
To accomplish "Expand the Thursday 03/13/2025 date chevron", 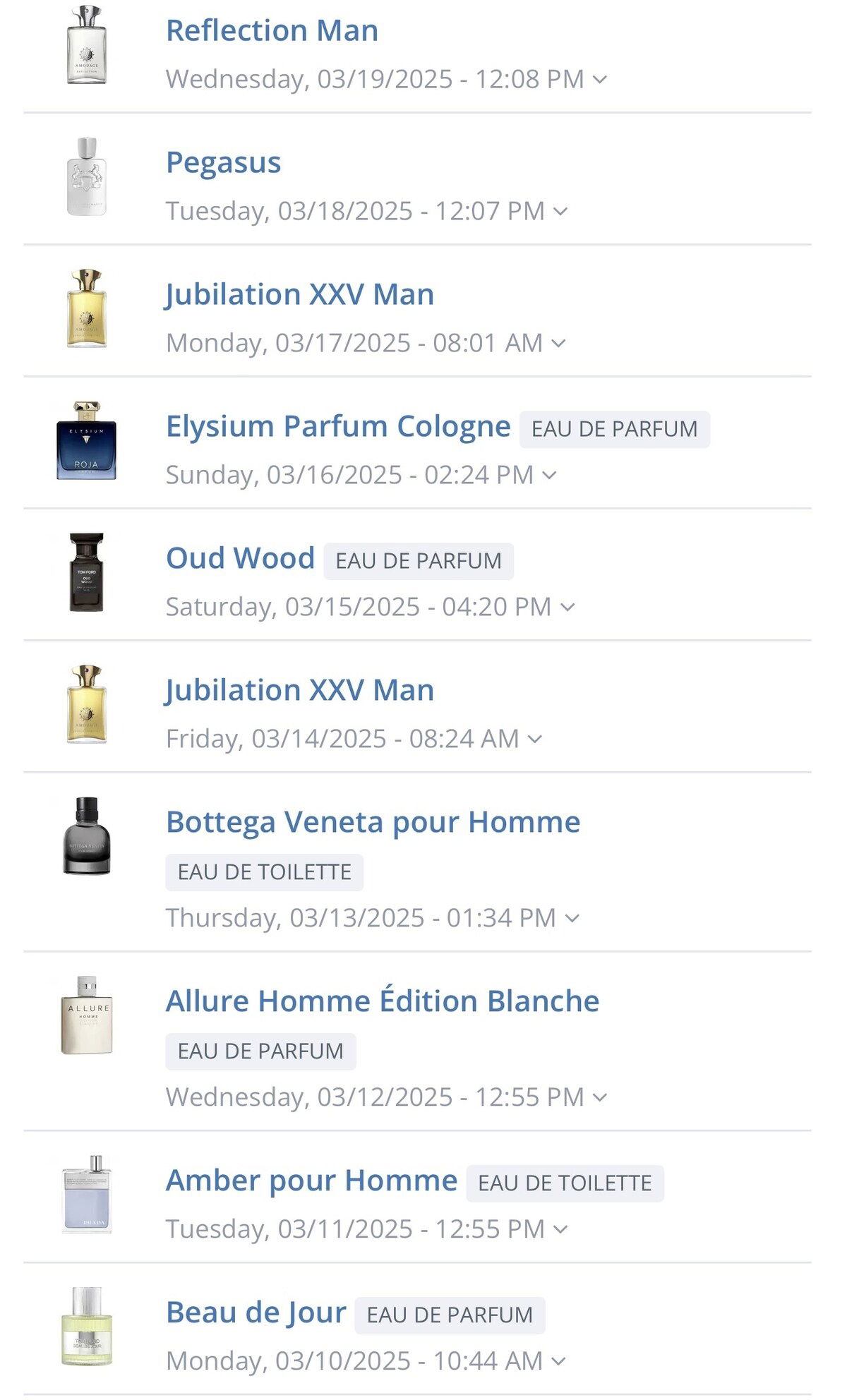I will [x=572, y=919].
